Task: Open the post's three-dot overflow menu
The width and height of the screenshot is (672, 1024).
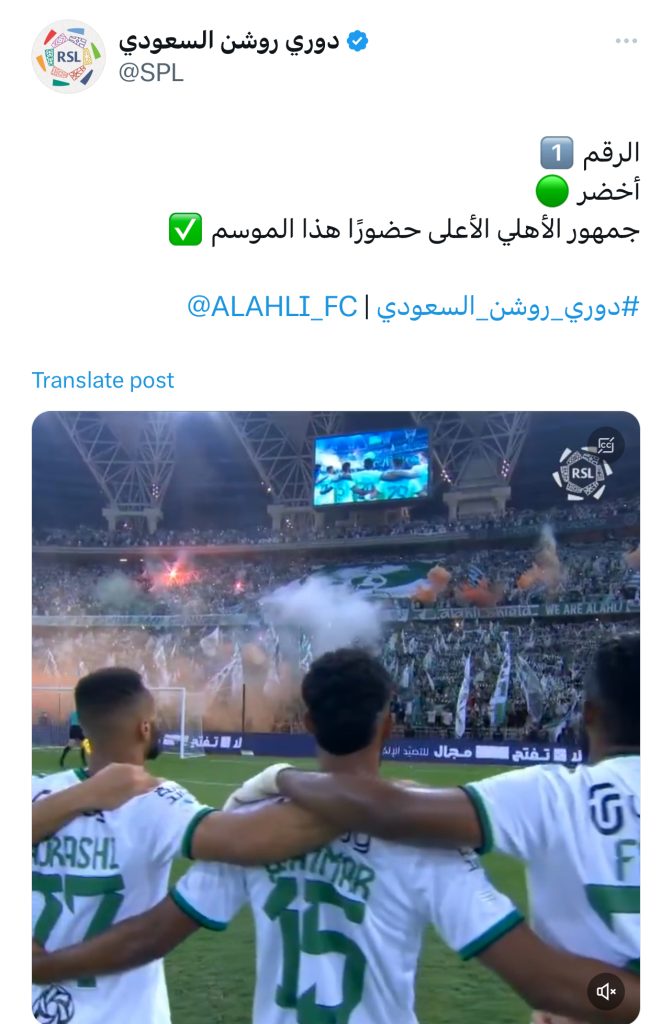Action: pyautogui.click(x=626, y=41)
